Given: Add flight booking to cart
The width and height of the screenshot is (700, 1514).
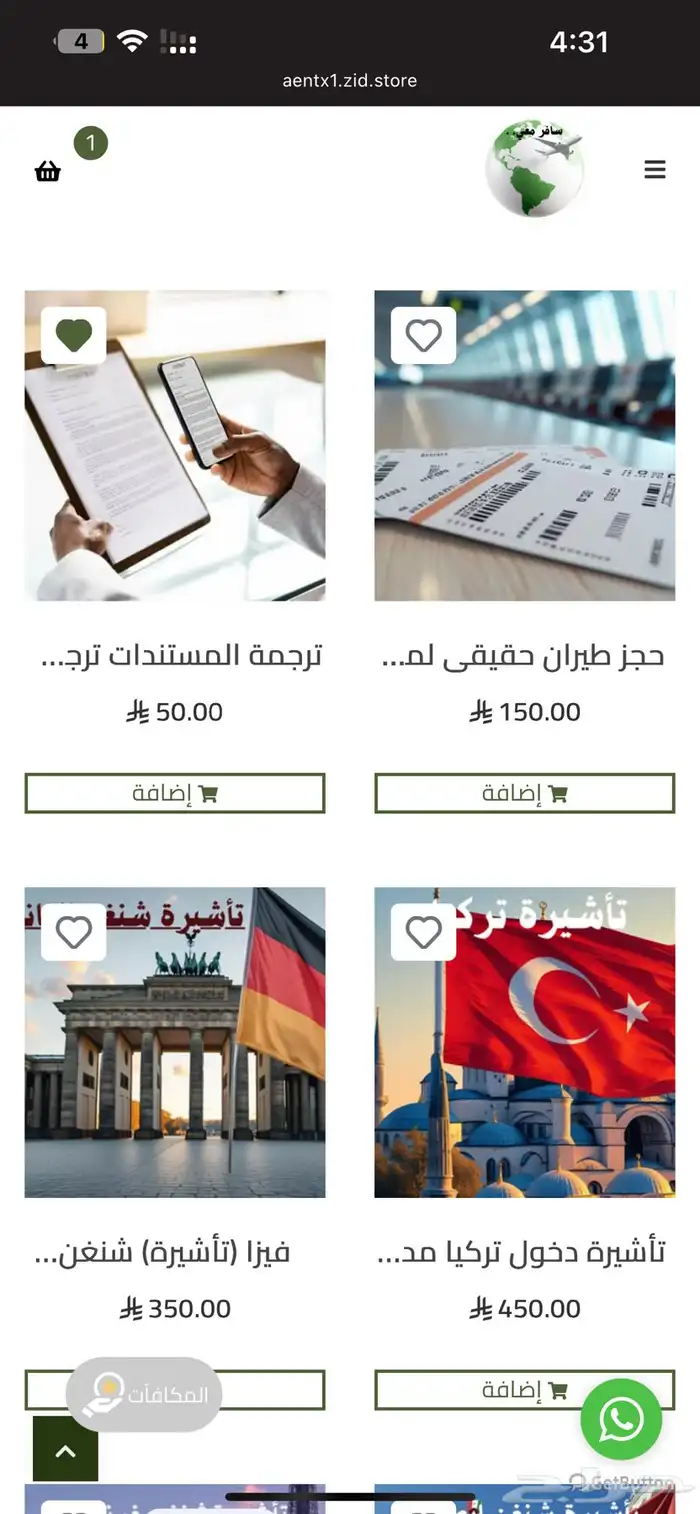Looking at the screenshot, I should click(524, 793).
